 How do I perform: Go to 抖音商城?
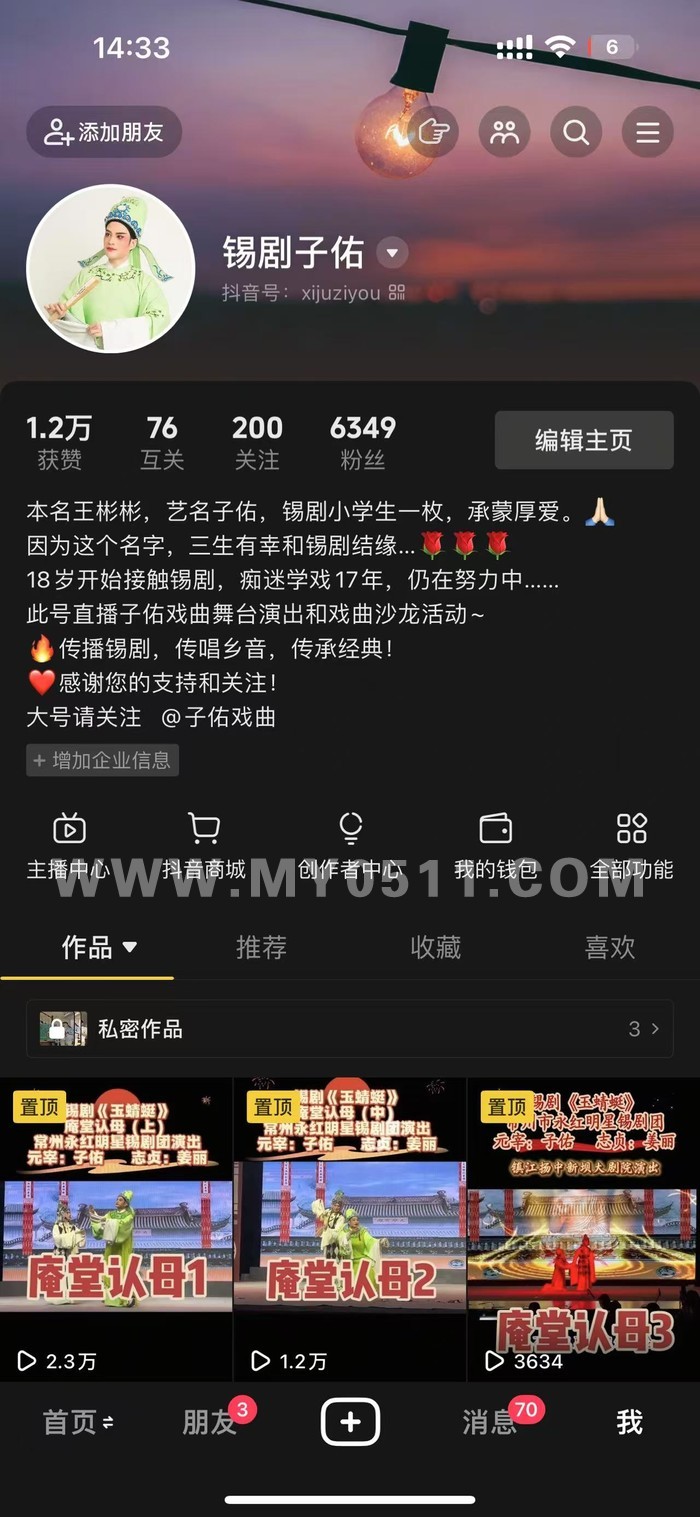[204, 846]
